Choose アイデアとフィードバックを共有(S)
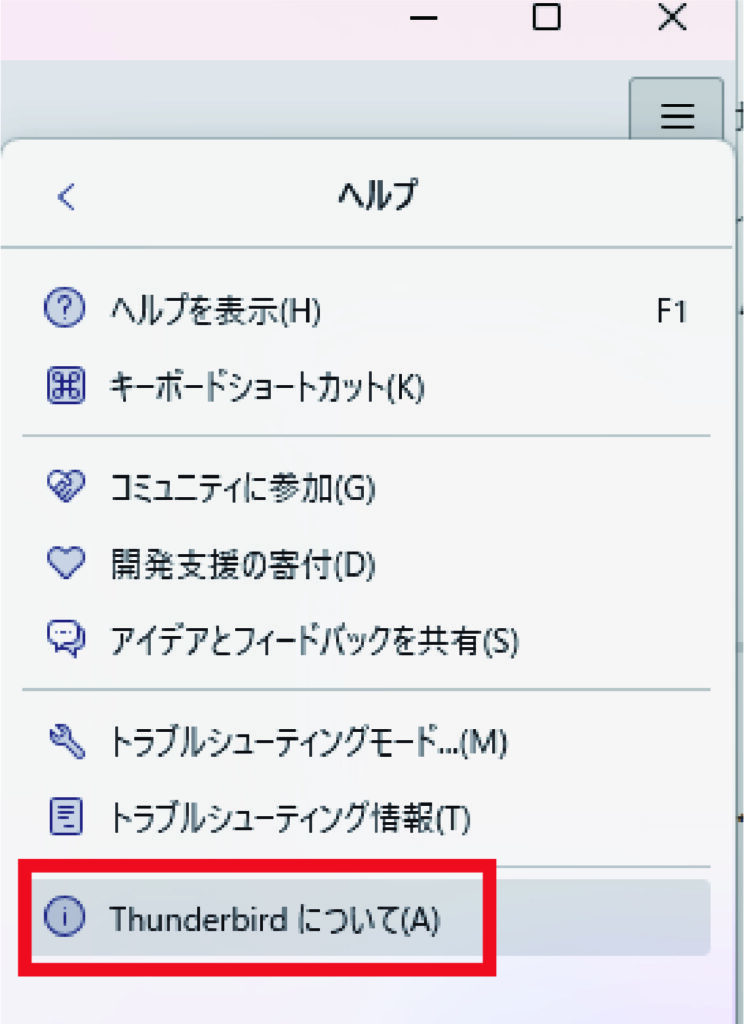The image size is (744, 1024). [x=313, y=639]
